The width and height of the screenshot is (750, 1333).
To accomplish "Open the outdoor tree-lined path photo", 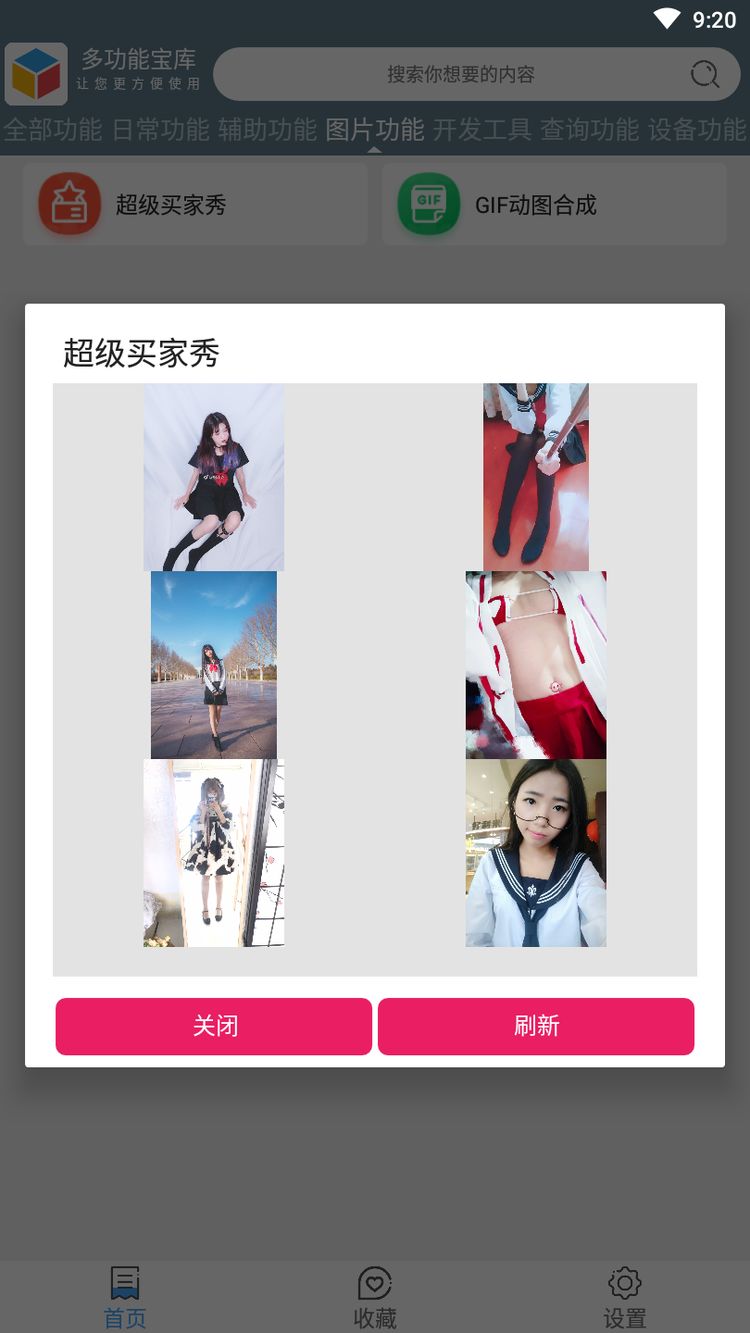I will coord(213,665).
